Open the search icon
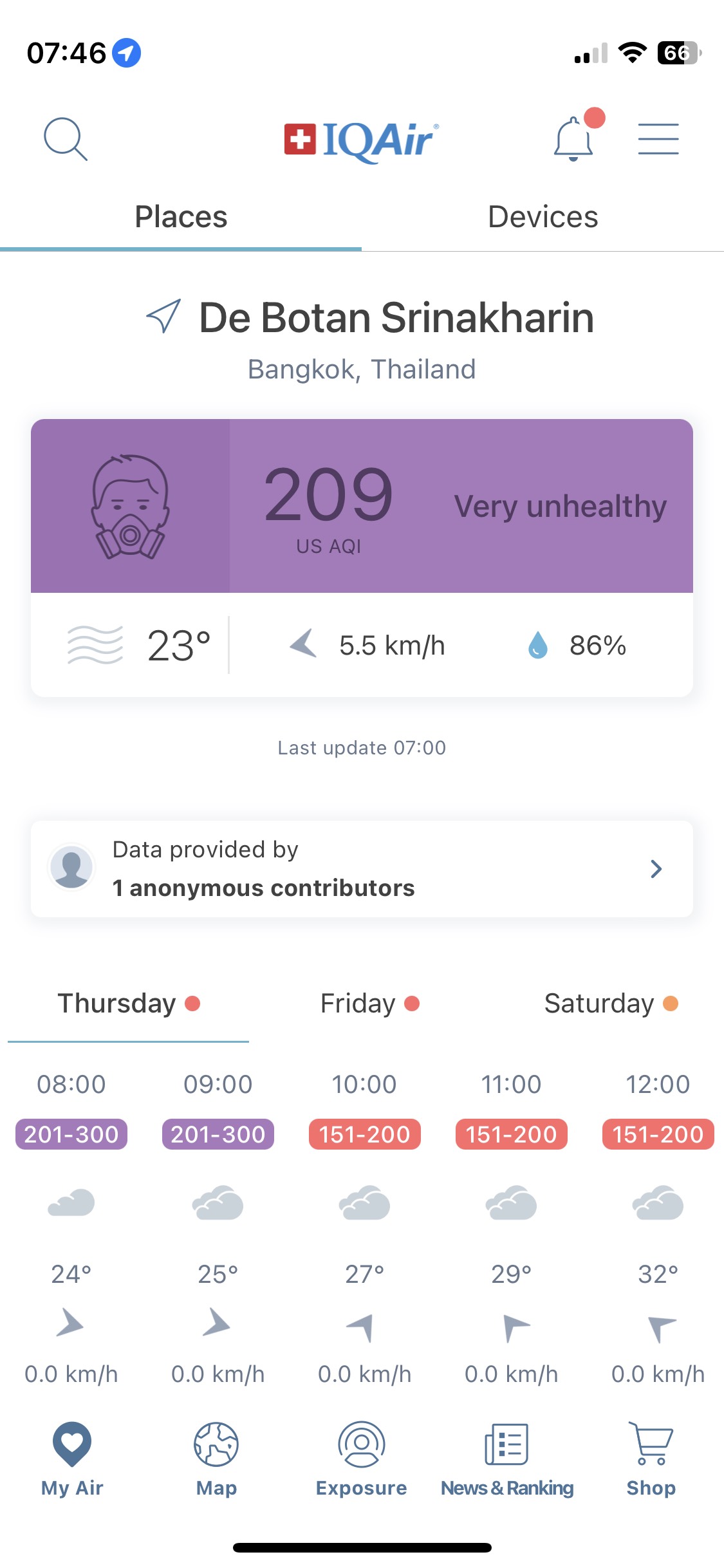Screen dimensions: 724x1568 point(65,138)
